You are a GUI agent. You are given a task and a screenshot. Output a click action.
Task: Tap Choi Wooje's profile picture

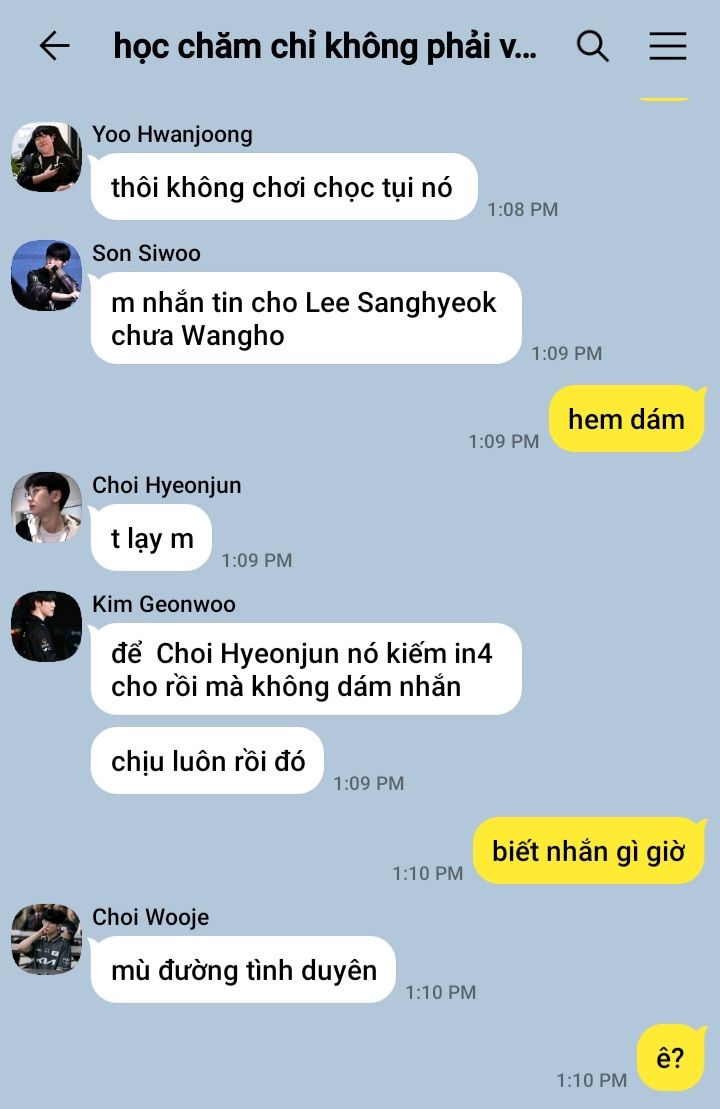(47, 939)
